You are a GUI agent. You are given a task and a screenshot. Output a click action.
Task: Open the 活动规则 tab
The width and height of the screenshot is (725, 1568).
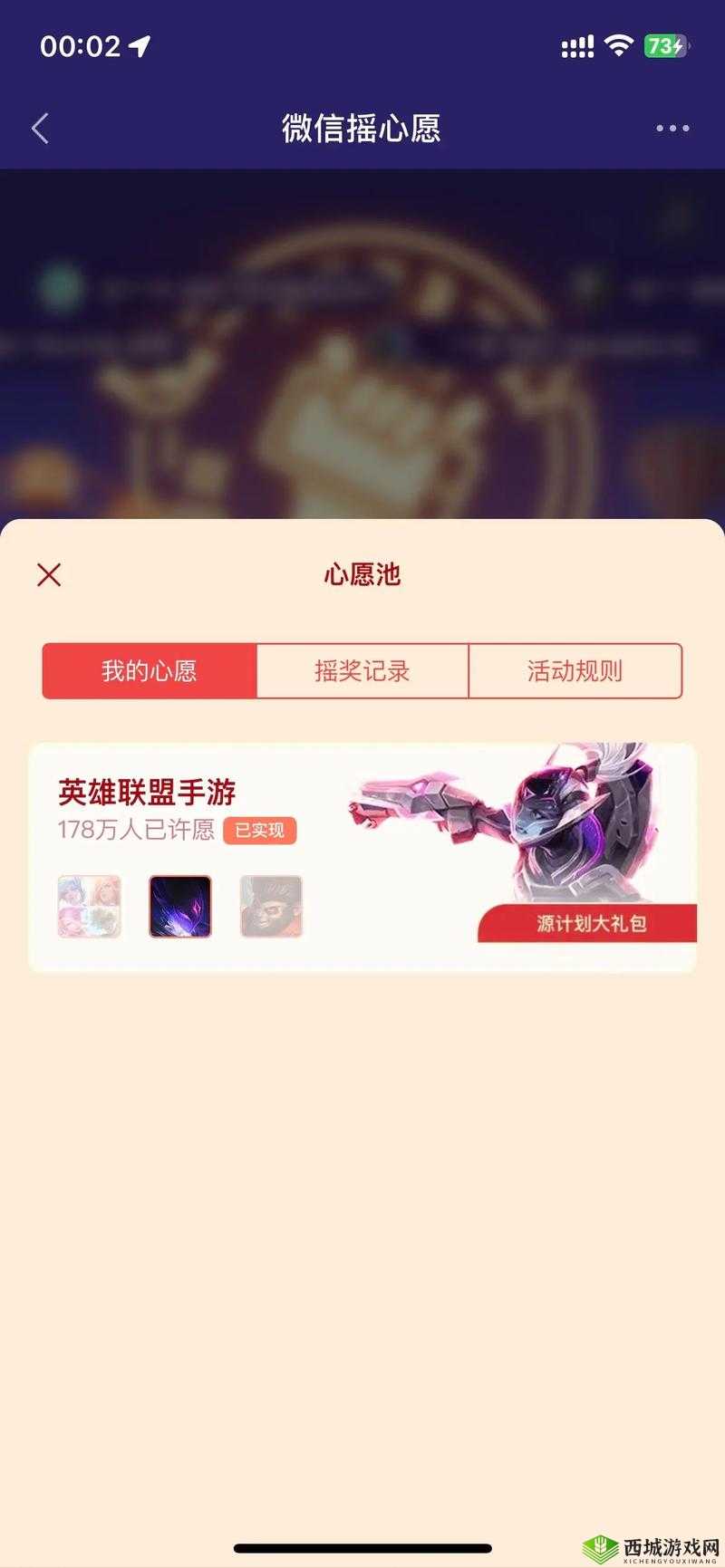click(x=575, y=671)
